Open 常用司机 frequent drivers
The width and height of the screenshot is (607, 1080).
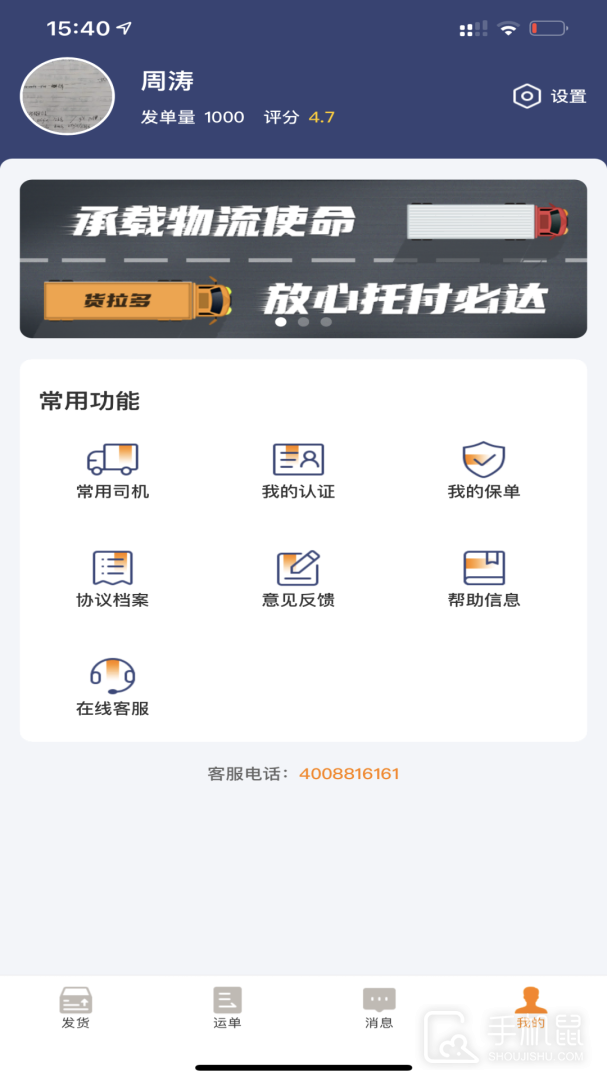pos(112,471)
